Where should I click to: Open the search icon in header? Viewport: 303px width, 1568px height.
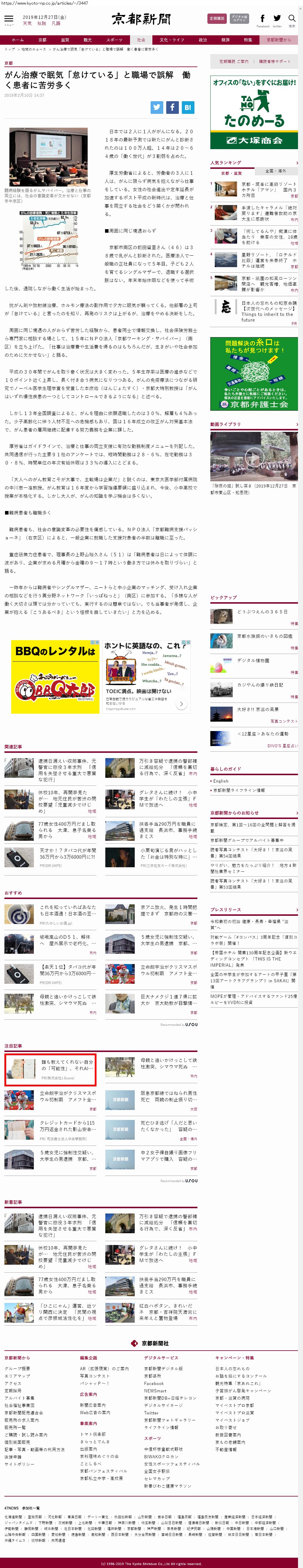tap(292, 19)
